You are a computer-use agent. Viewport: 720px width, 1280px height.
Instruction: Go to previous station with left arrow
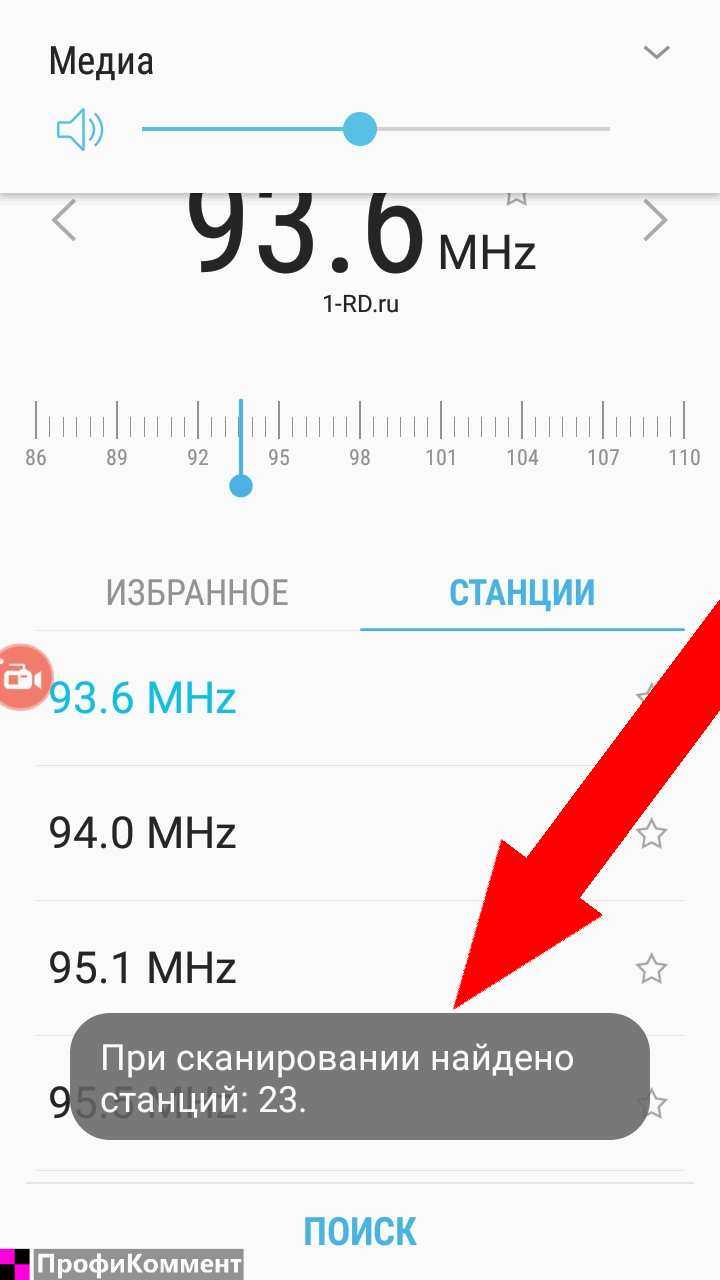pyautogui.click(x=64, y=220)
